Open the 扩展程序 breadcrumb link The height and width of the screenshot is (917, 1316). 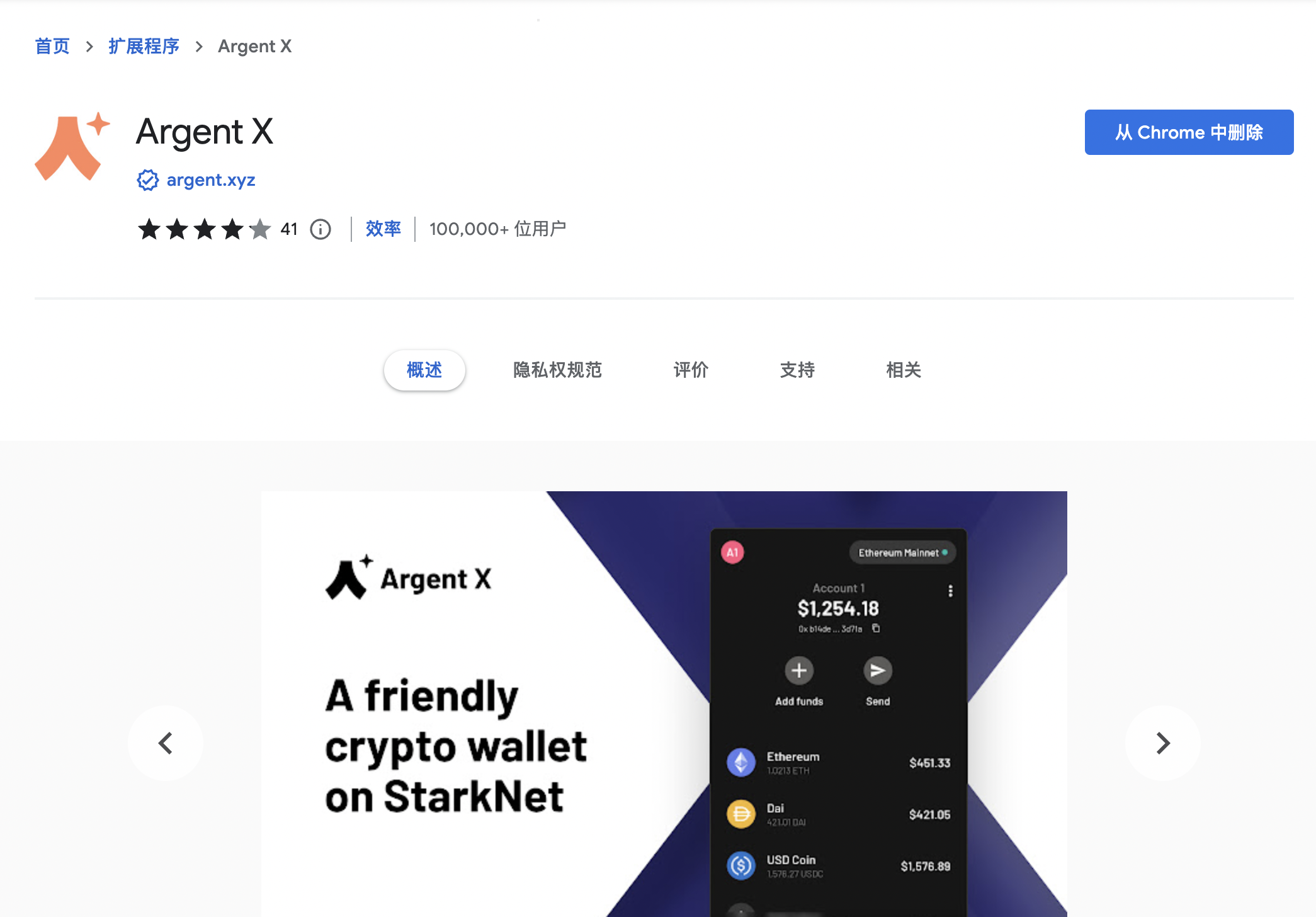[x=144, y=47]
